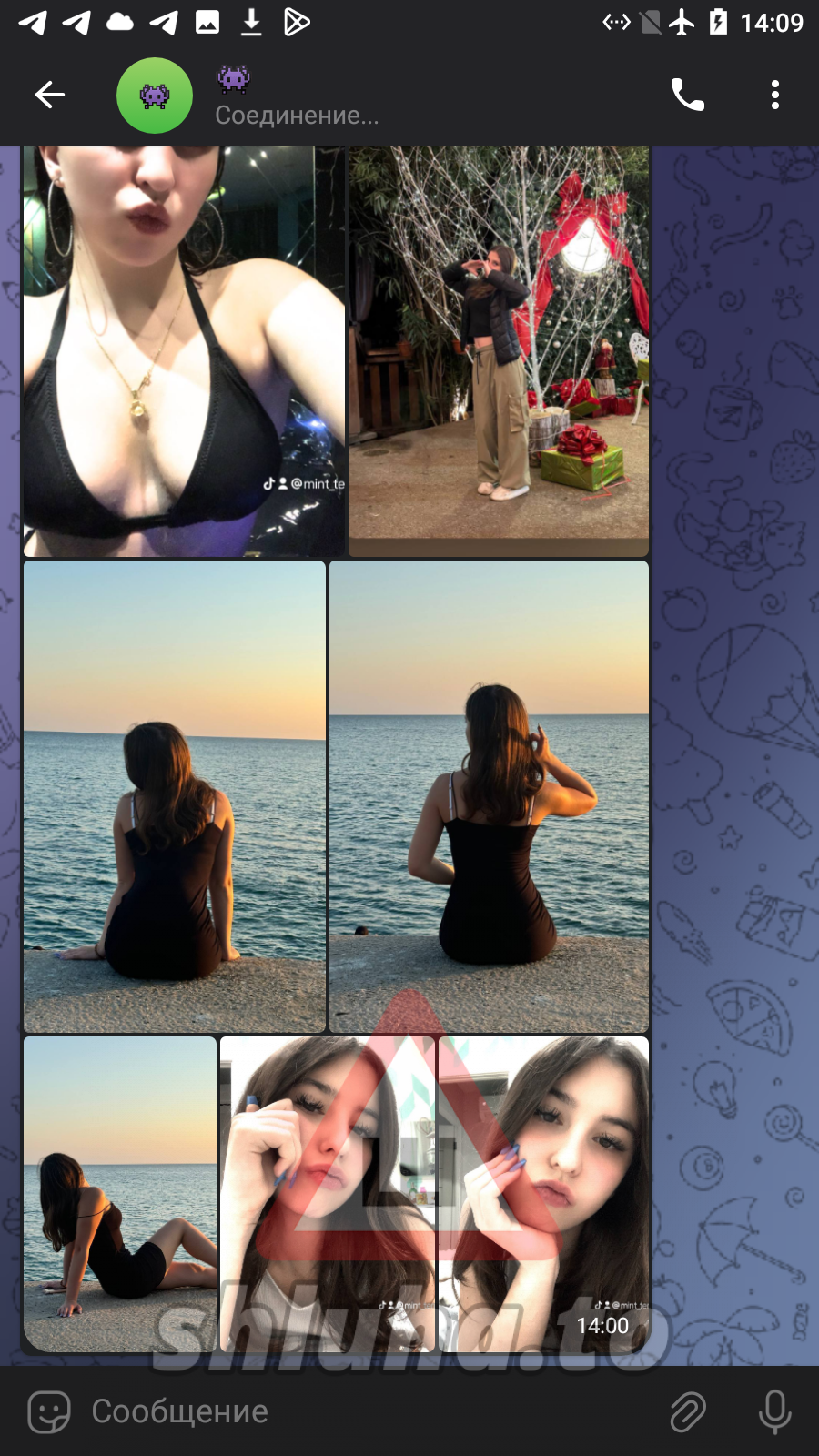Open the reclining seaside photo

coord(120,1194)
